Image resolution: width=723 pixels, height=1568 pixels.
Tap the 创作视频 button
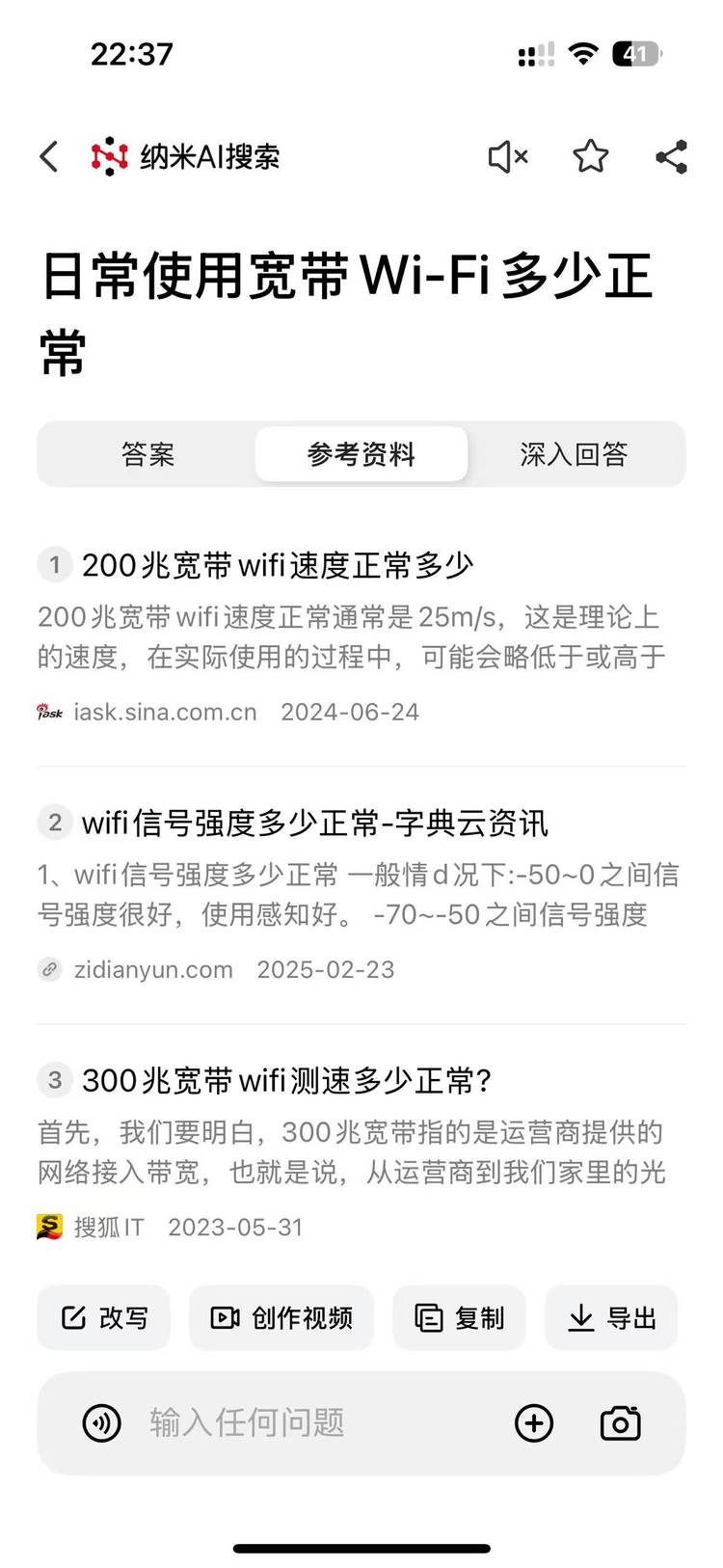(x=281, y=1317)
